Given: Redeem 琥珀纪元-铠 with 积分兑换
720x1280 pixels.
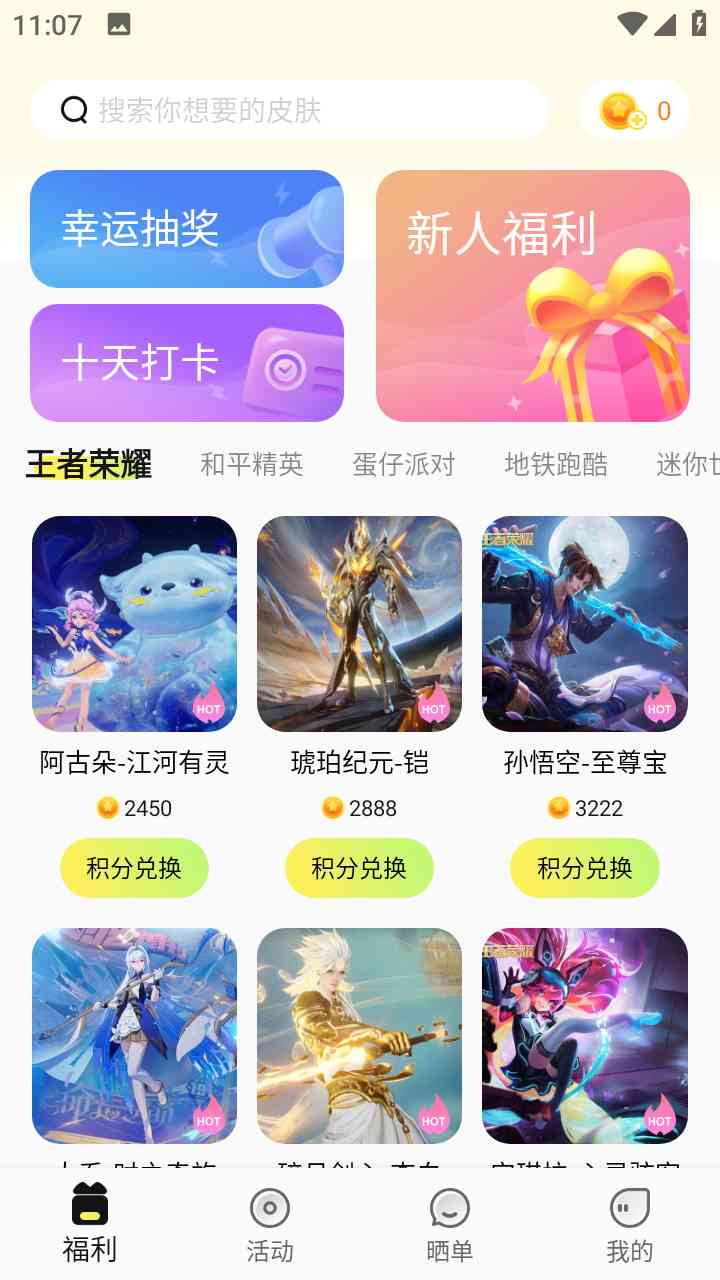Looking at the screenshot, I should point(359,868).
